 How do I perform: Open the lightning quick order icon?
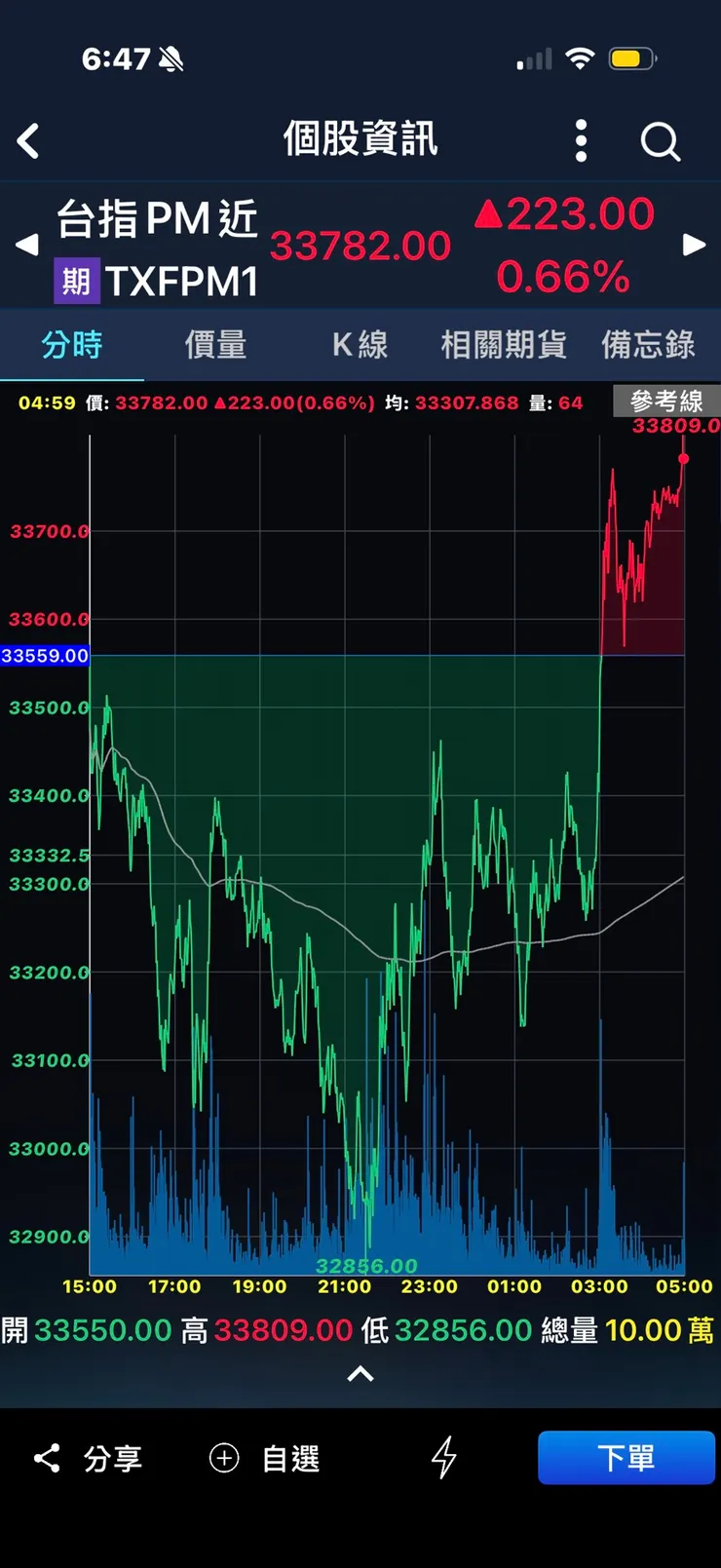444,1458
